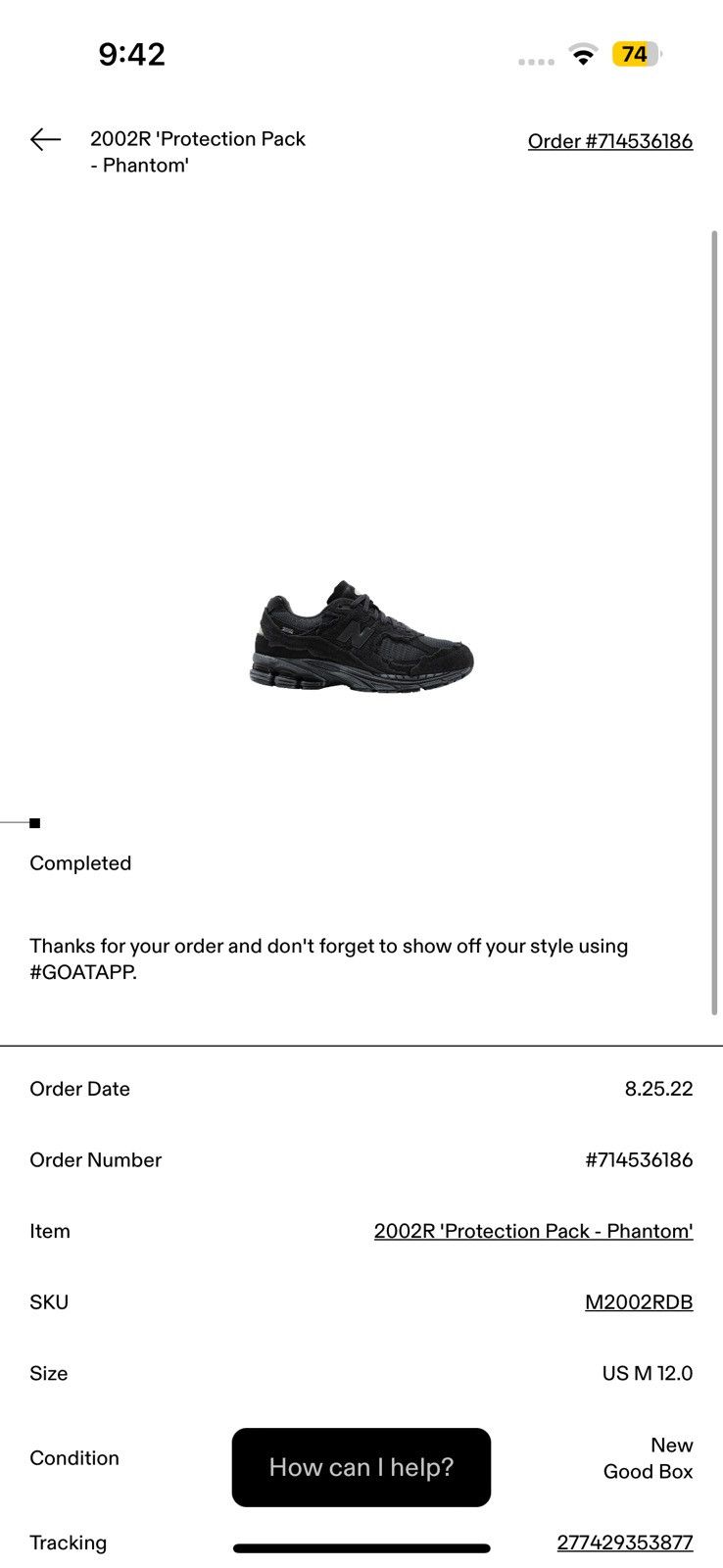Open the 2002R 'Protection Pack - Phantom' item link
Screen dimensions: 723x1568
533,1231
